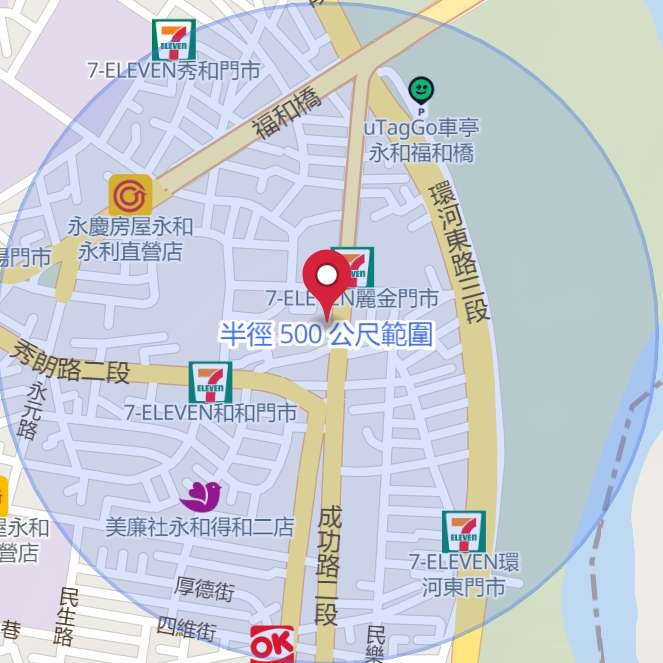The width and height of the screenshot is (663, 663).
Task: Select the 永慶房屋永和永利直營店 map marker
Action: click(130, 195)
